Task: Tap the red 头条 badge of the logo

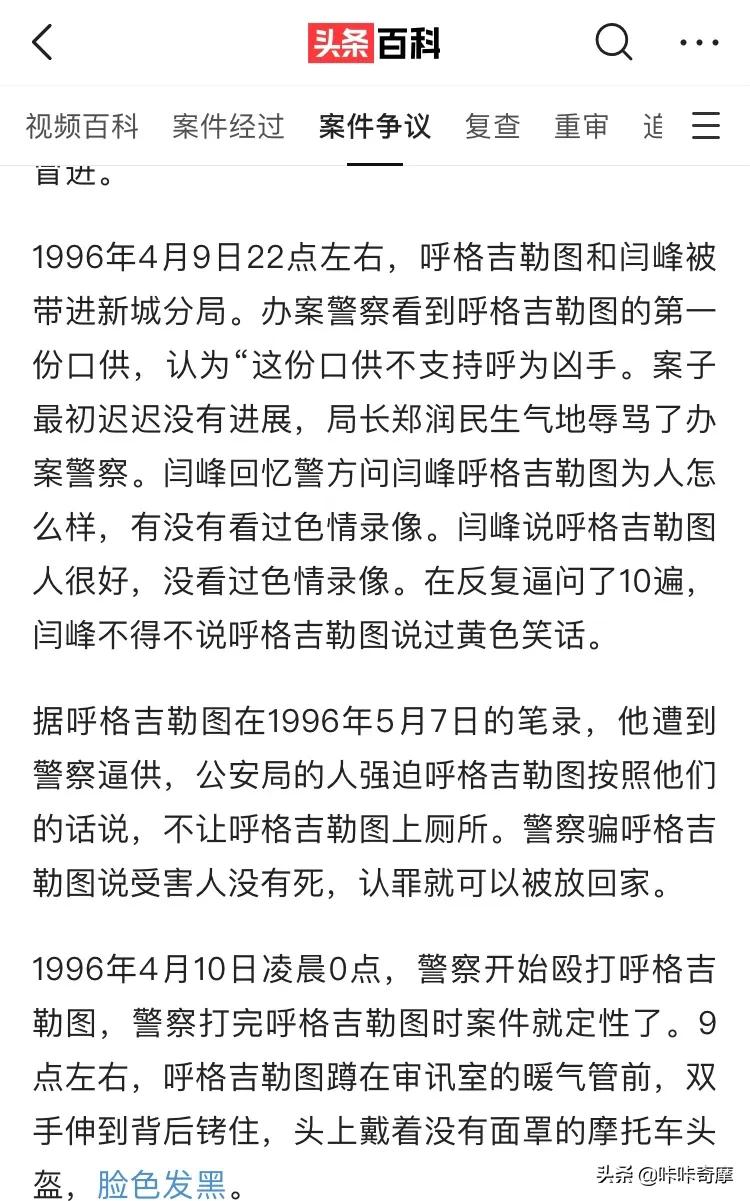Action: click(x=341, y=42)
